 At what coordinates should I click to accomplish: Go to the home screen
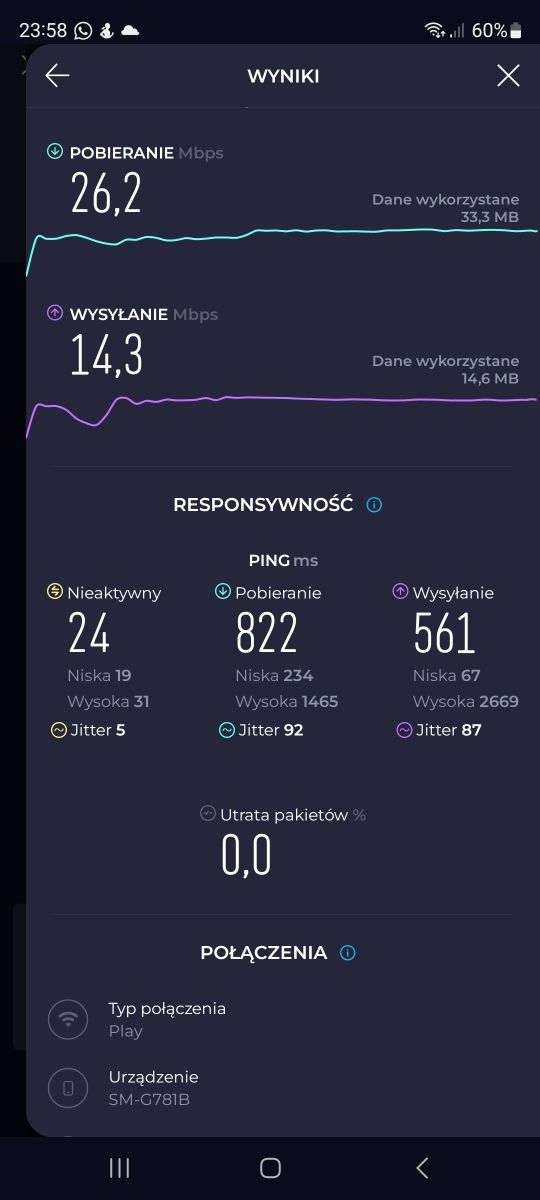pyautogui.click(x=270, y=1167)
